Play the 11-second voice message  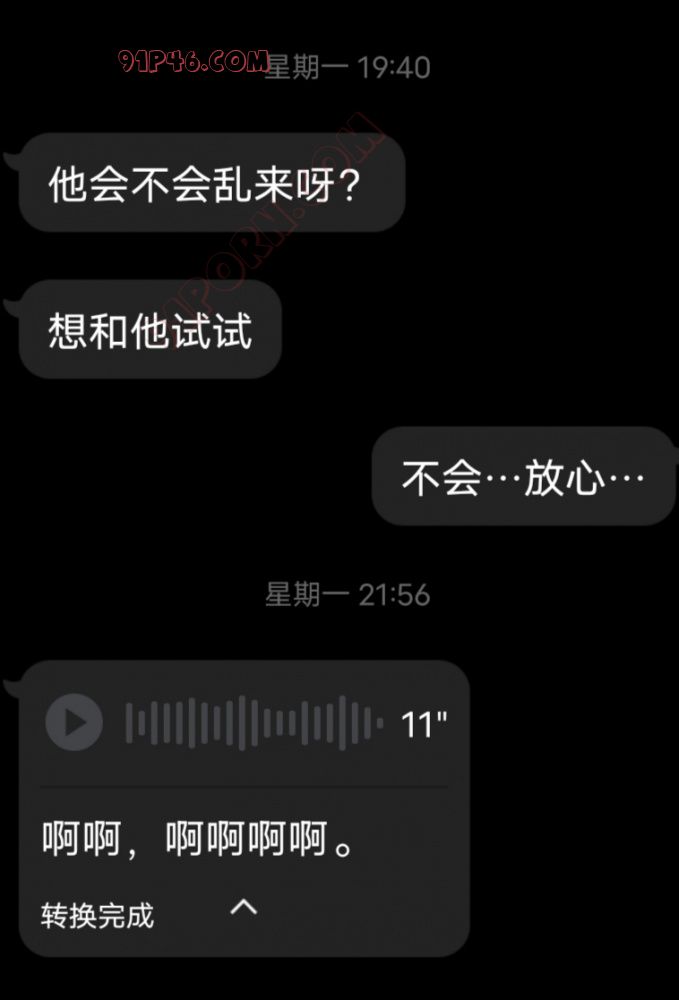coord(74,722)
